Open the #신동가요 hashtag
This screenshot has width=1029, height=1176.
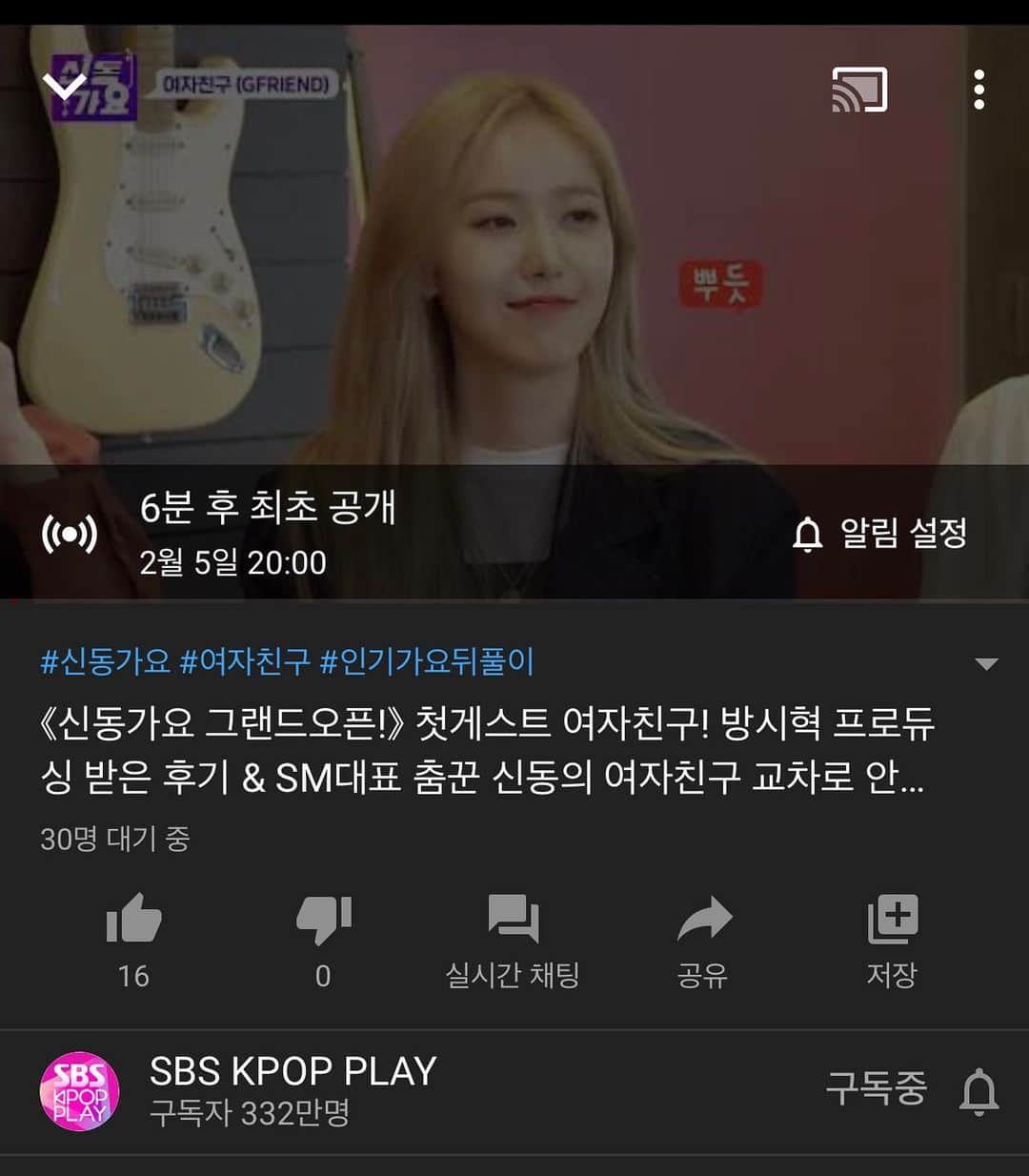pyautogui.click(x=105, y=661)
